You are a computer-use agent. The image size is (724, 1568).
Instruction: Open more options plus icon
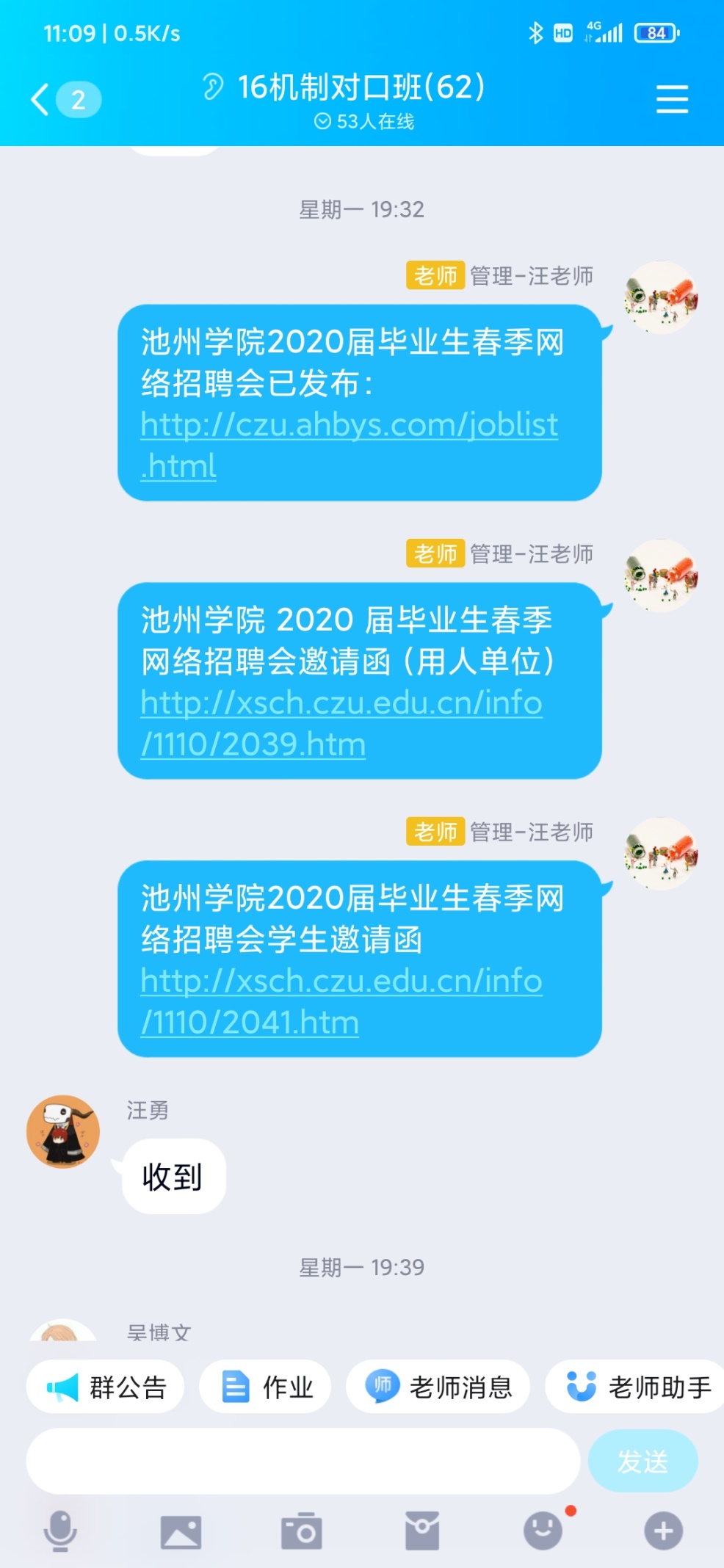(x=663, y=1531)
